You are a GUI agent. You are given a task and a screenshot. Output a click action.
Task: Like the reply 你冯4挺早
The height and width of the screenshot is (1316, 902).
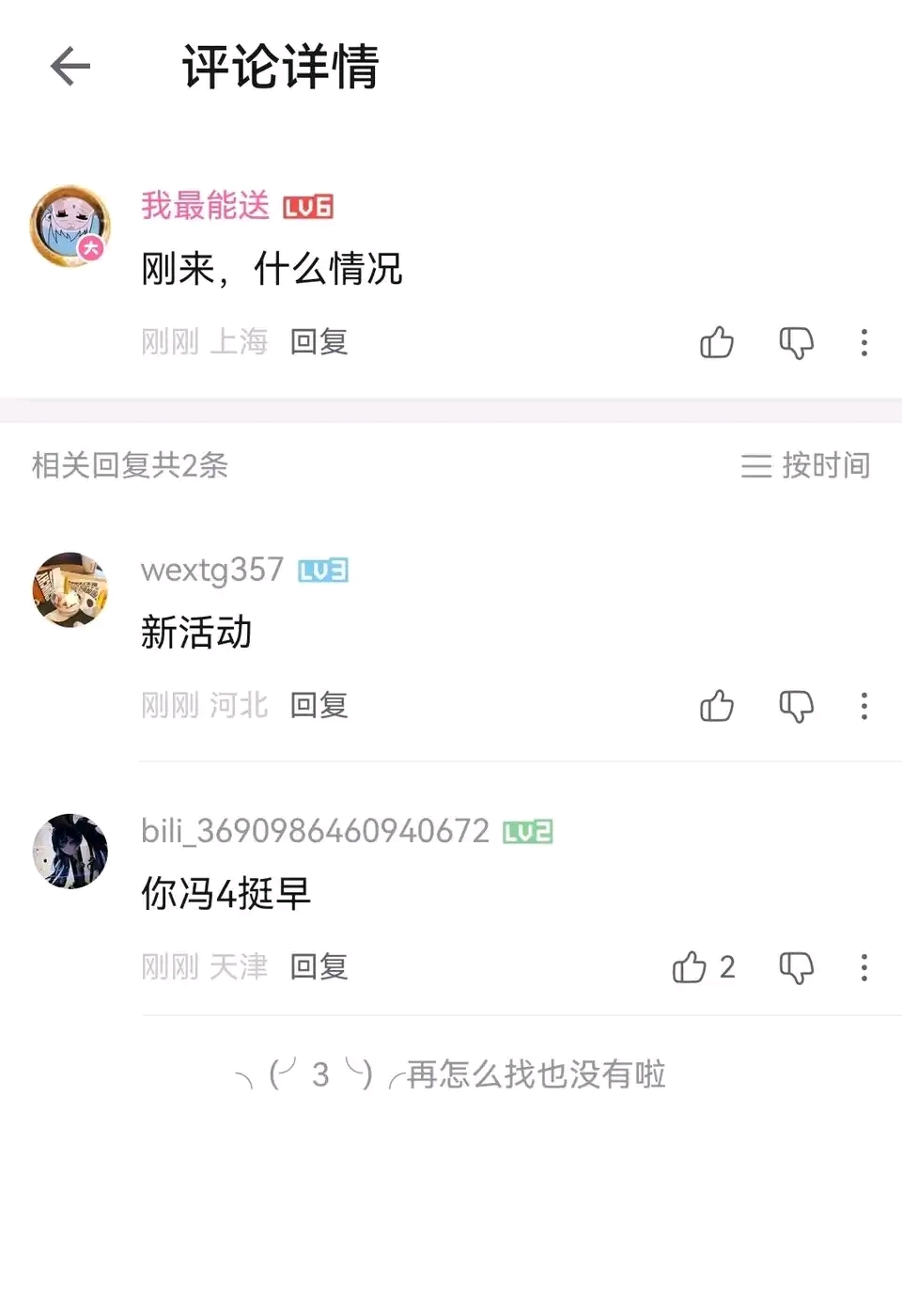point(691,967)
